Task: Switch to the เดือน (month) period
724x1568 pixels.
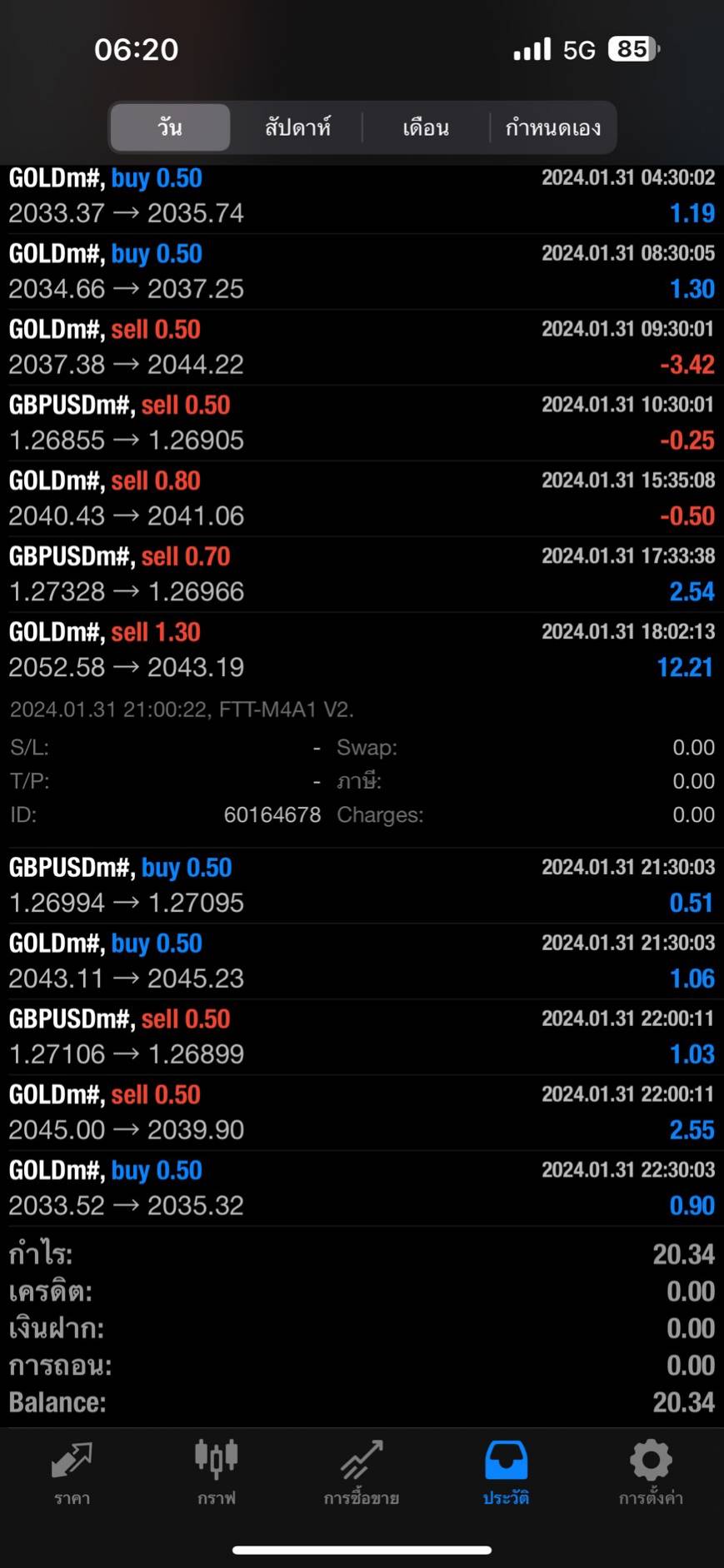Action: [426, 127]
